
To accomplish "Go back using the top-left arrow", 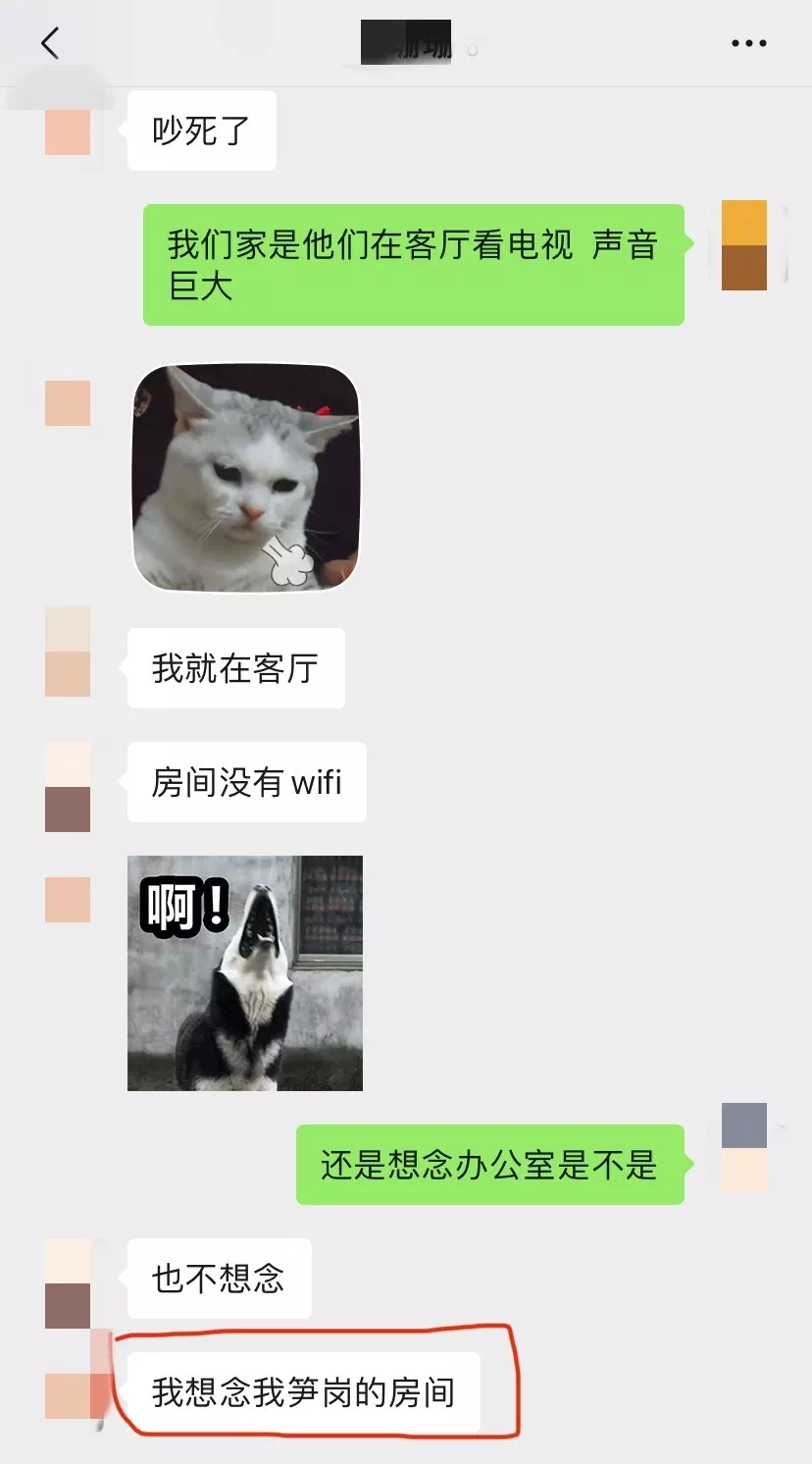I will coord(50,43).
